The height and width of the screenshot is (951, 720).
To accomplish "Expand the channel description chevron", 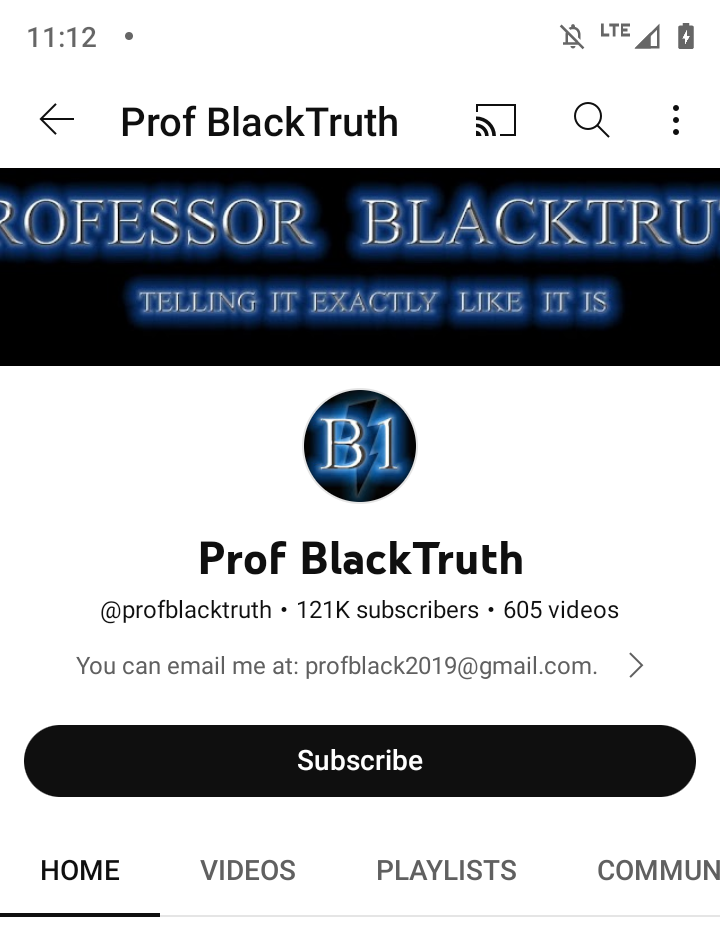I will [x=636, y=666].
